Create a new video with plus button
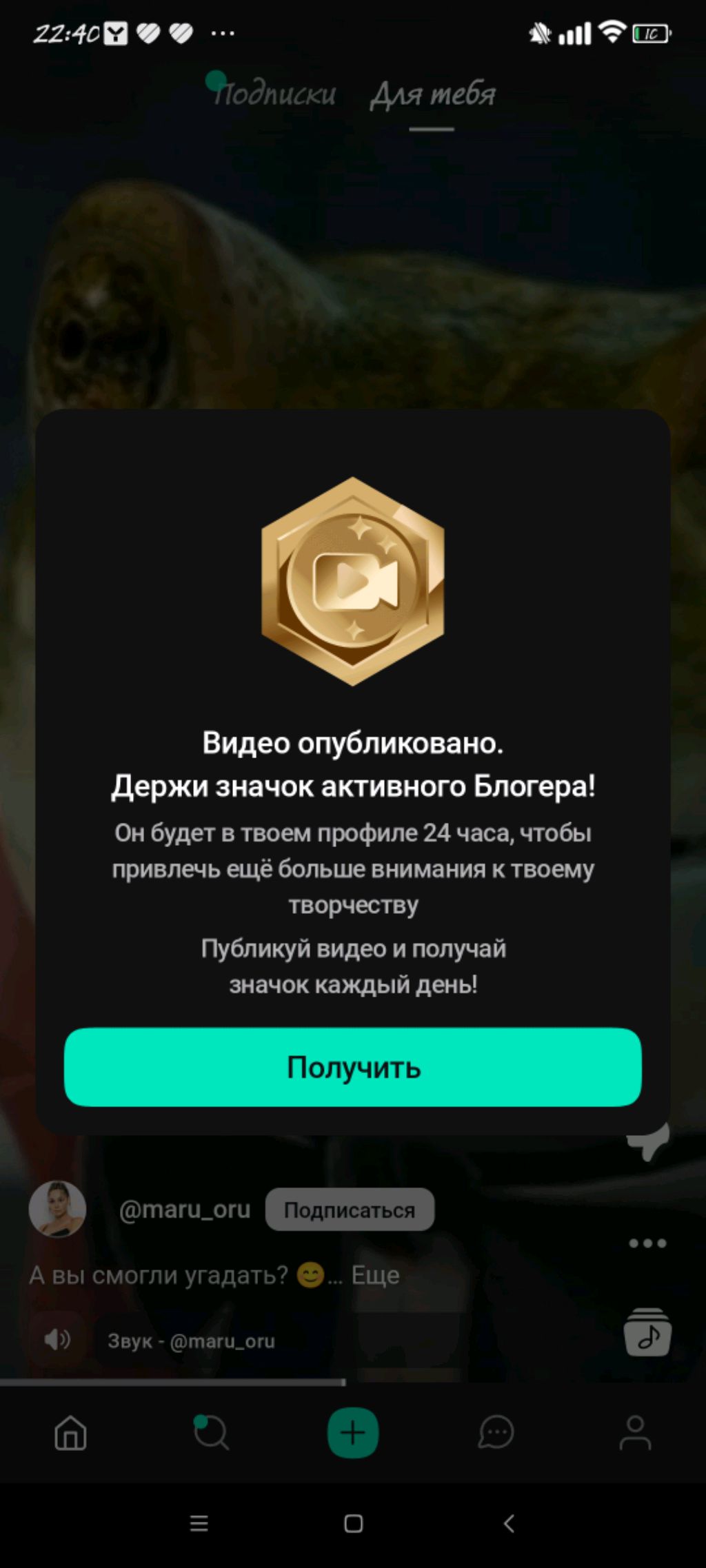 coord(352,1433)
